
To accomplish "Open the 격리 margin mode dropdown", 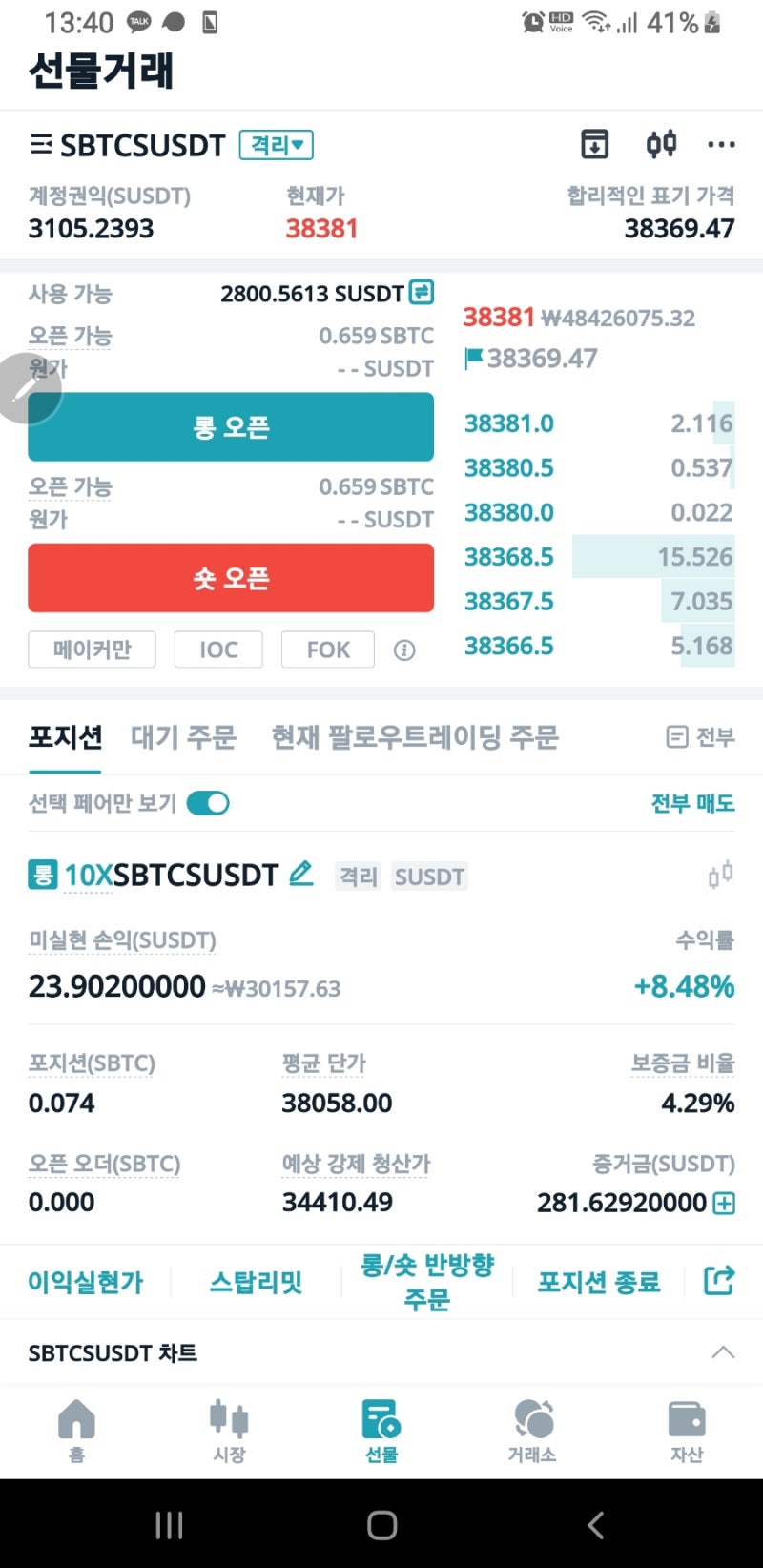I will 277,145.
